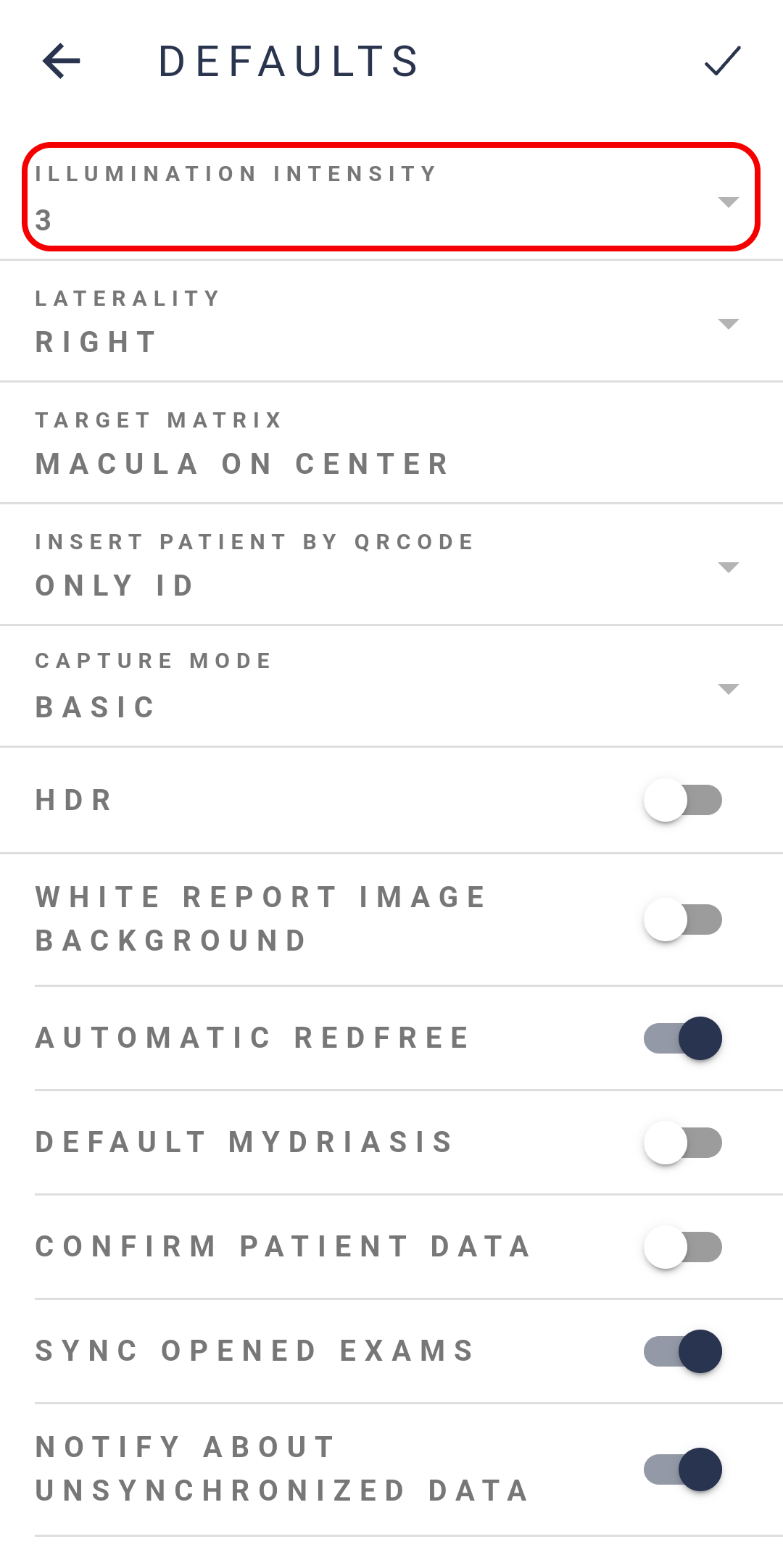783x1568 pixels.
Task: Open the Target Matrix setting
Action: 391,443
